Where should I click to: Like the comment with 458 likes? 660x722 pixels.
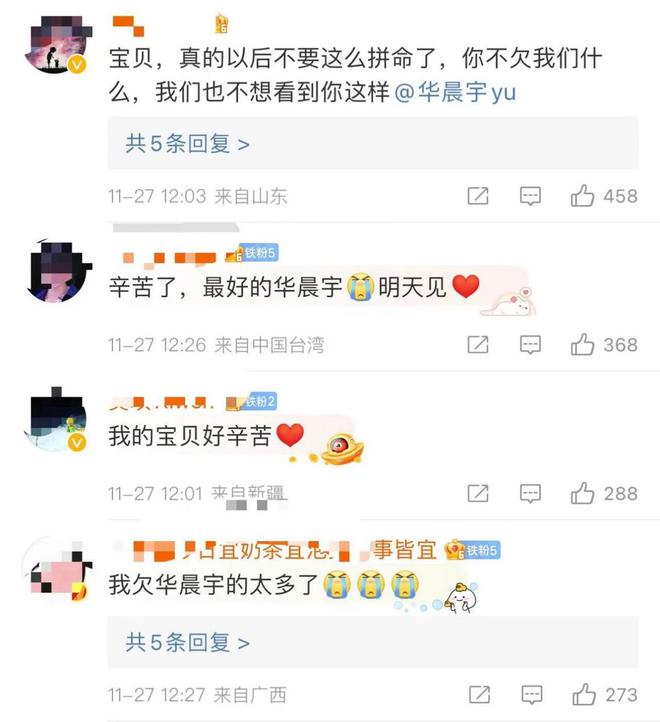583,197
